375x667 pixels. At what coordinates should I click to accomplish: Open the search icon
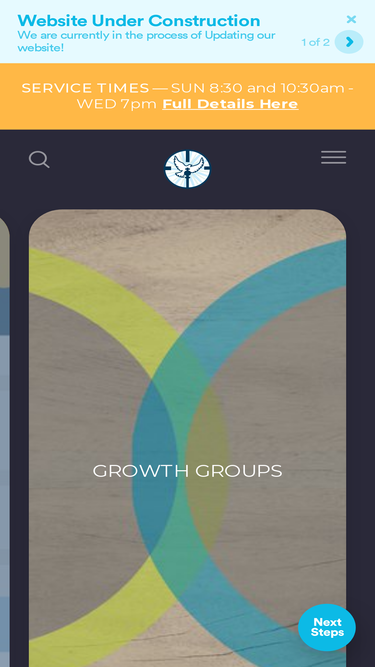point(39,160)
